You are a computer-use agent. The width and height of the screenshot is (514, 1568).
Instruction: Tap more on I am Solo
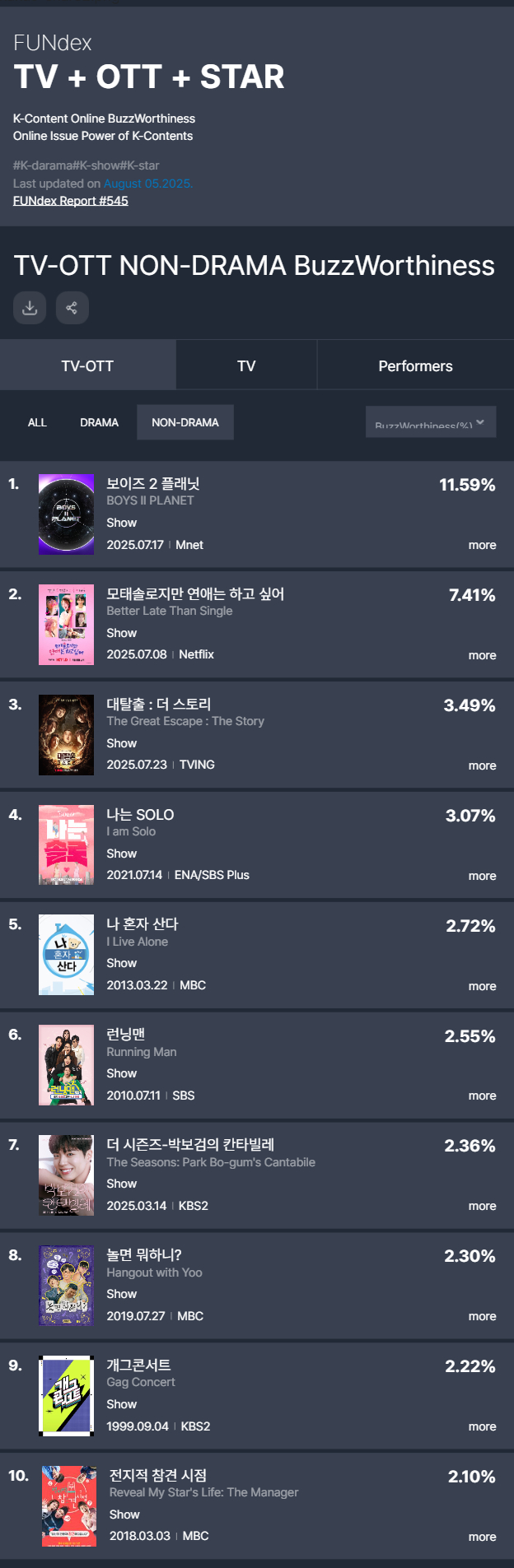[482, 876]
